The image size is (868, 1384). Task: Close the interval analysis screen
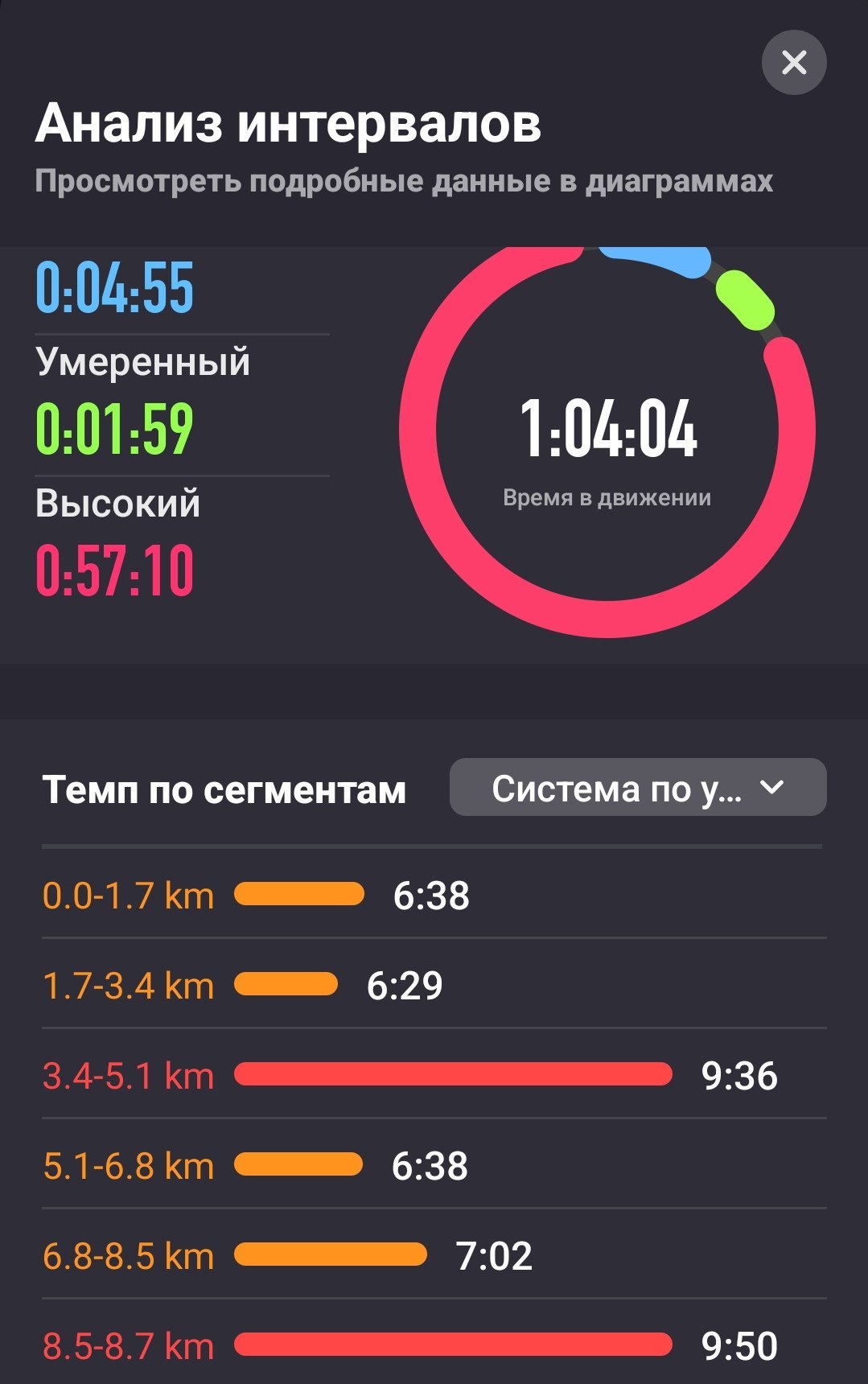(793, 63)
